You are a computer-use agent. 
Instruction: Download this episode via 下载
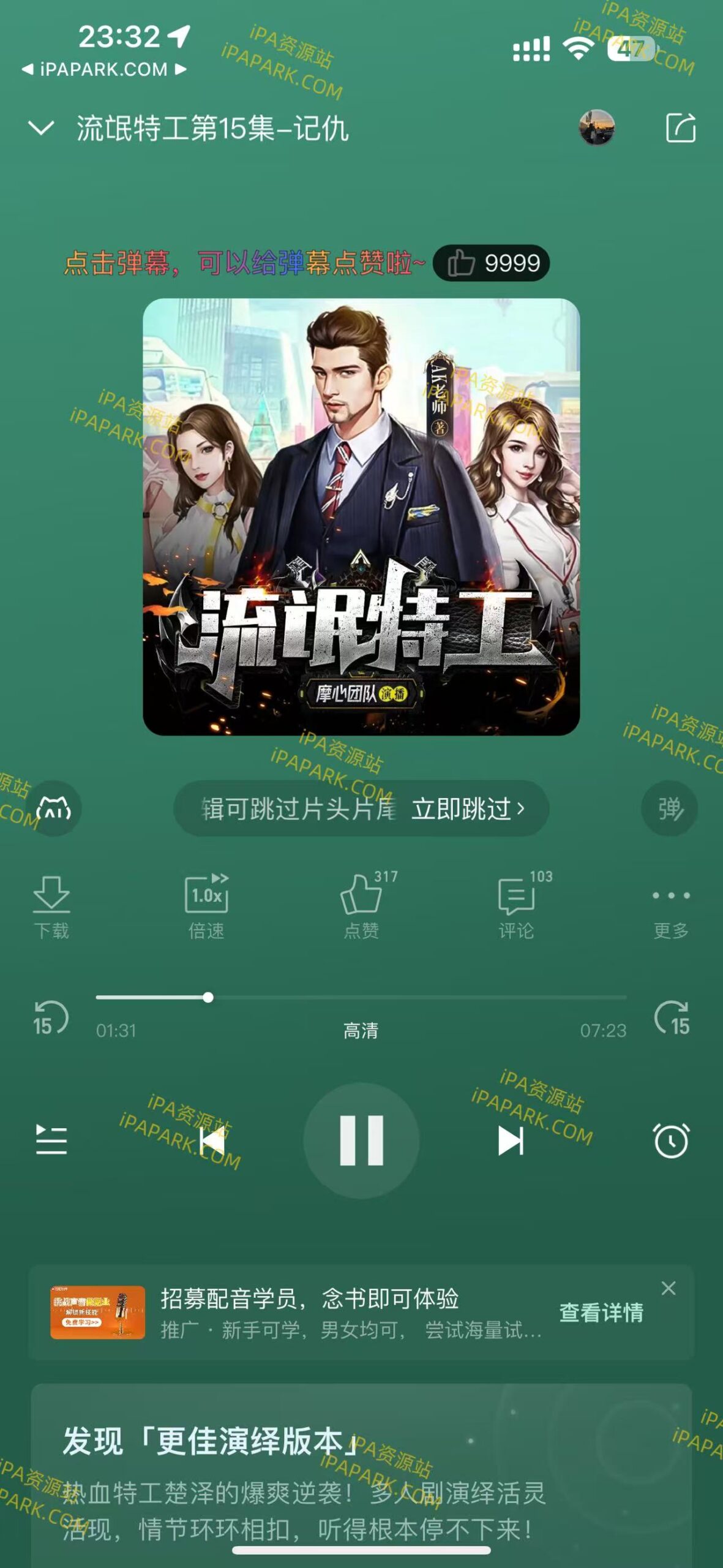point(51,907)
